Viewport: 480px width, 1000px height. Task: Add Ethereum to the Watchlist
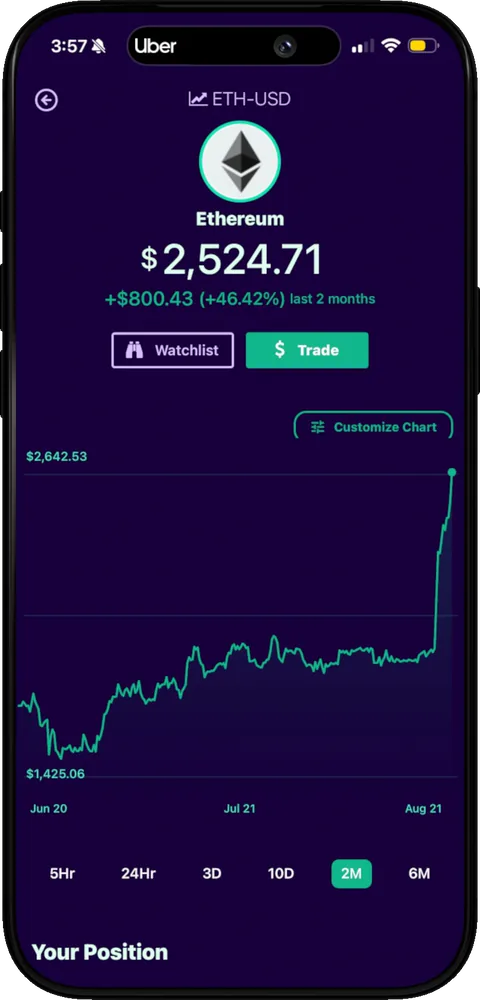coord(173,350)
